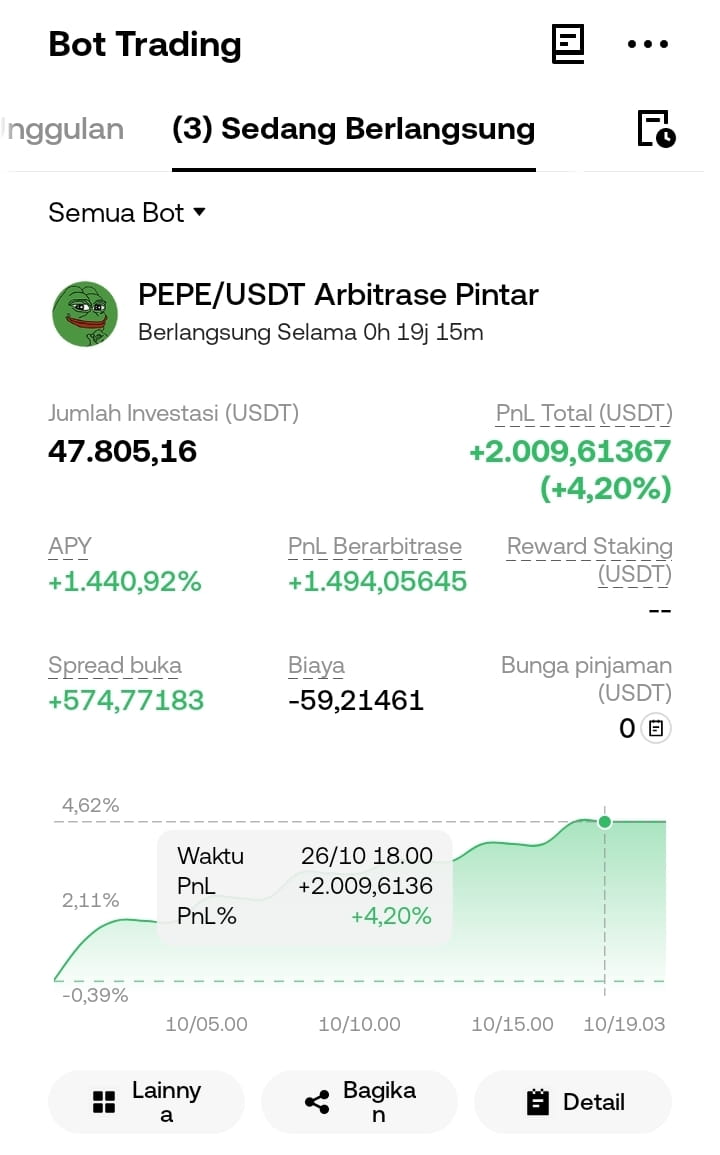Open the document icon in the header

(x=567, y=44)
